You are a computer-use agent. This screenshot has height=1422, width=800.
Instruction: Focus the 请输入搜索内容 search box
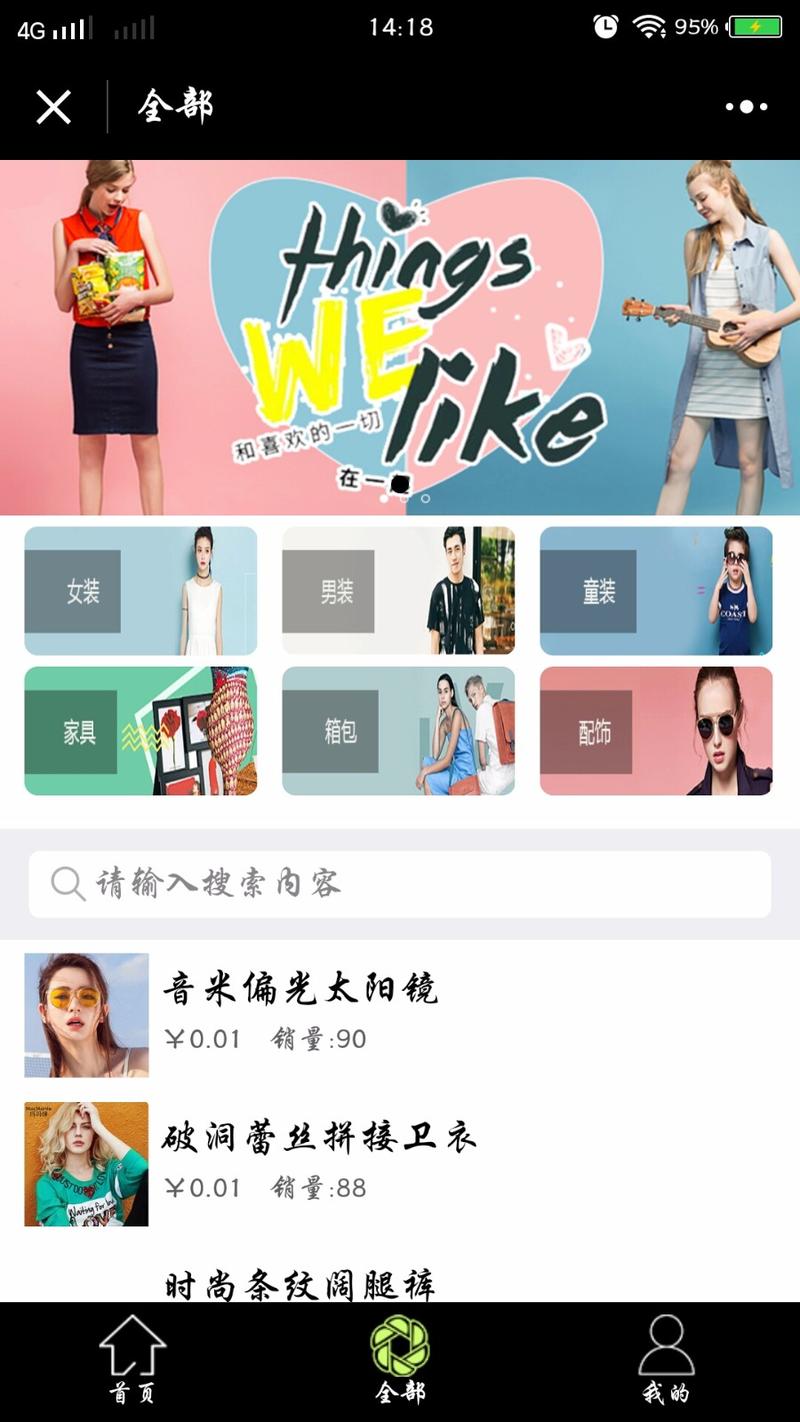400,884
